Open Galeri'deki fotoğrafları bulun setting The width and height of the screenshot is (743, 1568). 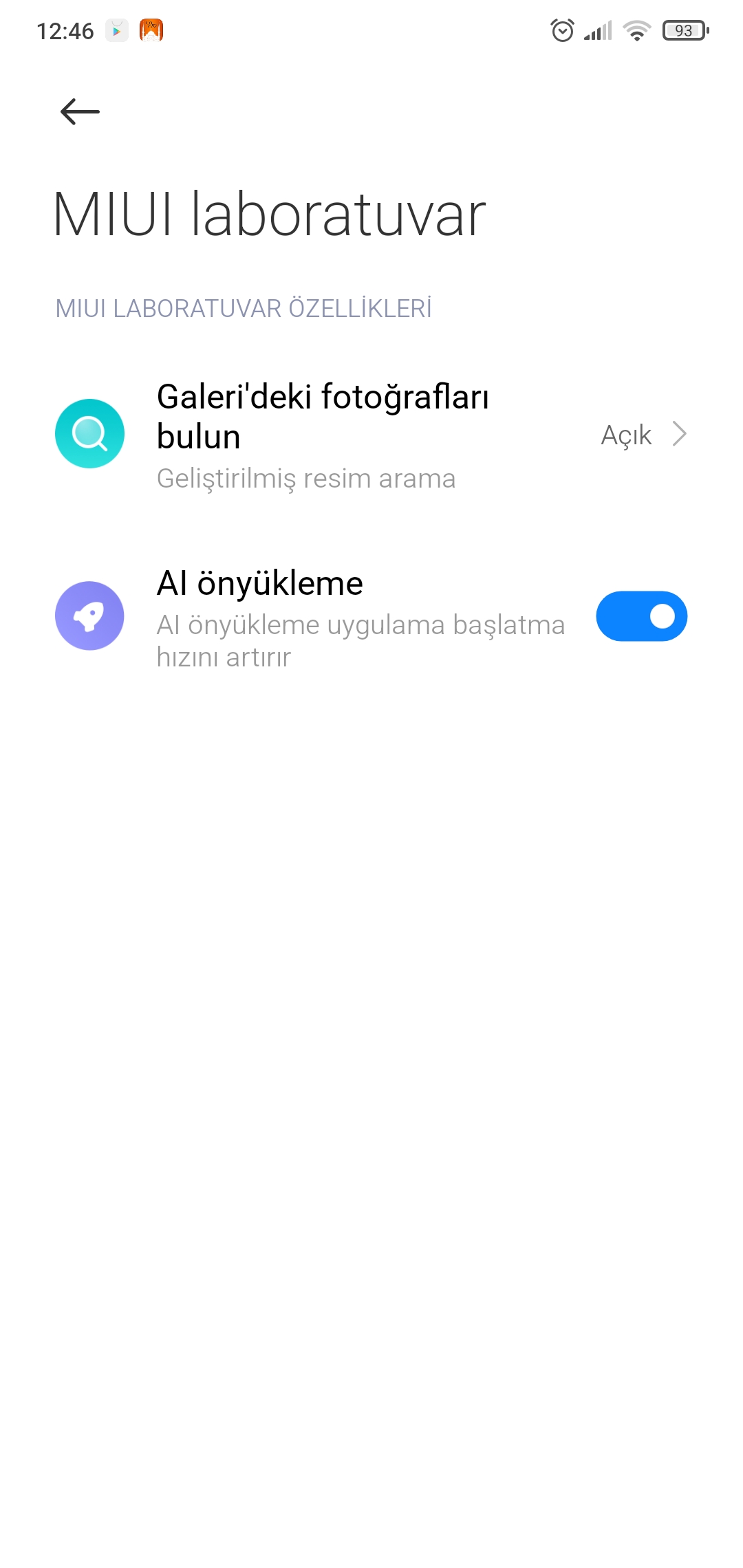(371, 435)
